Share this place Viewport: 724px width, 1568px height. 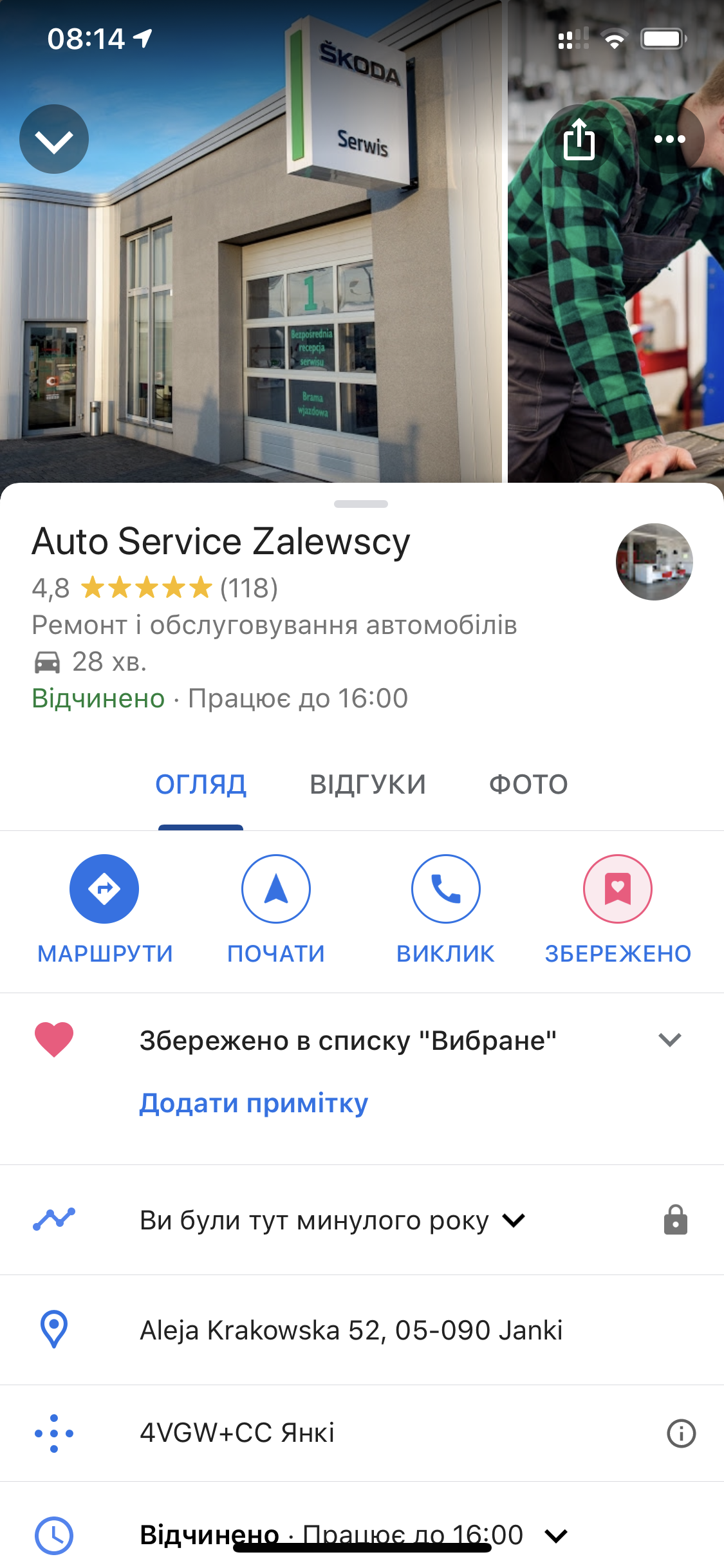click(x=579, y=139)
